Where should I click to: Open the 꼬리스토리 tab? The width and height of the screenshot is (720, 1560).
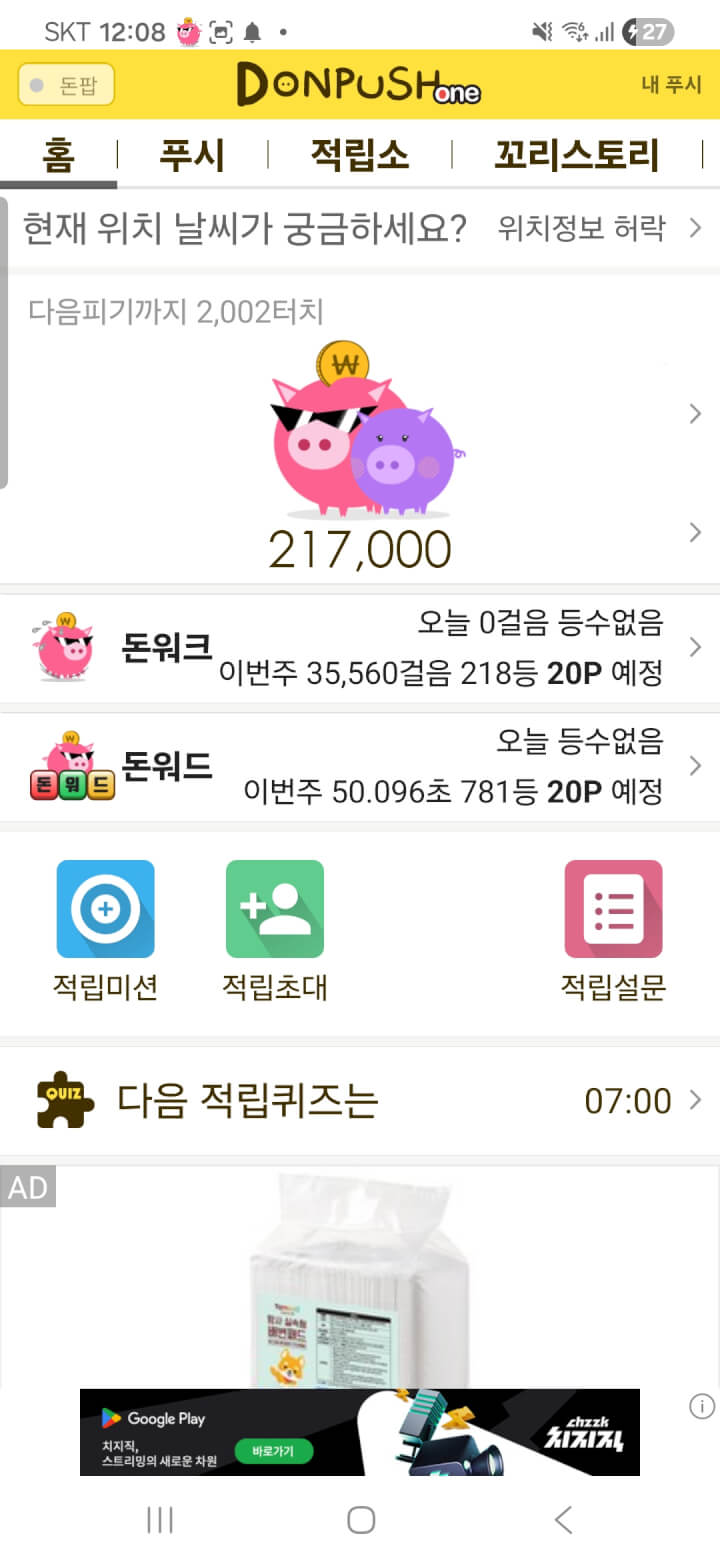(x=577, y=156)
